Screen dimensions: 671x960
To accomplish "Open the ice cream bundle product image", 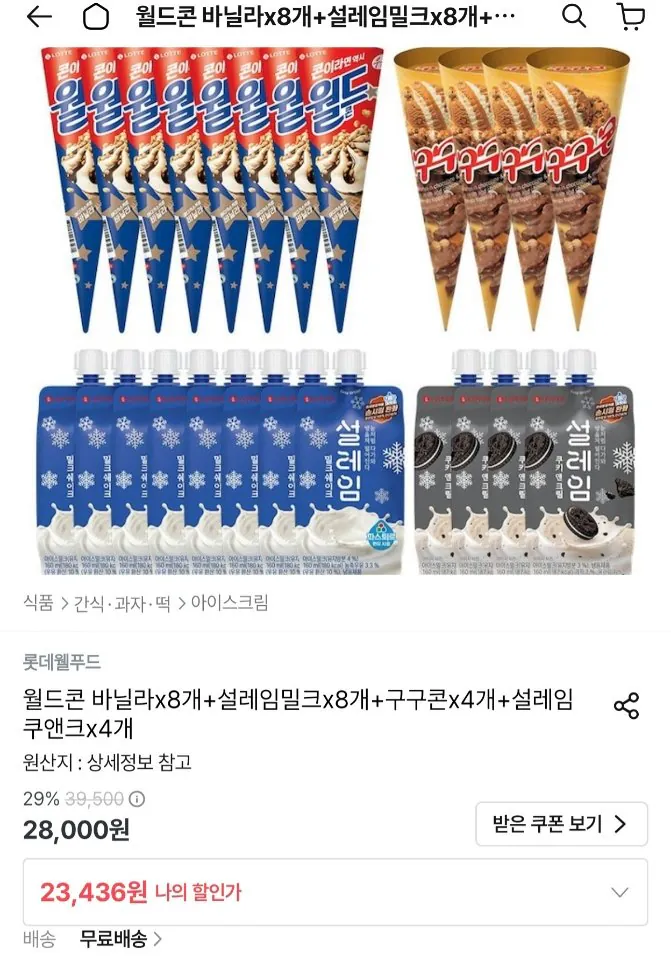I will pos(336,311).
